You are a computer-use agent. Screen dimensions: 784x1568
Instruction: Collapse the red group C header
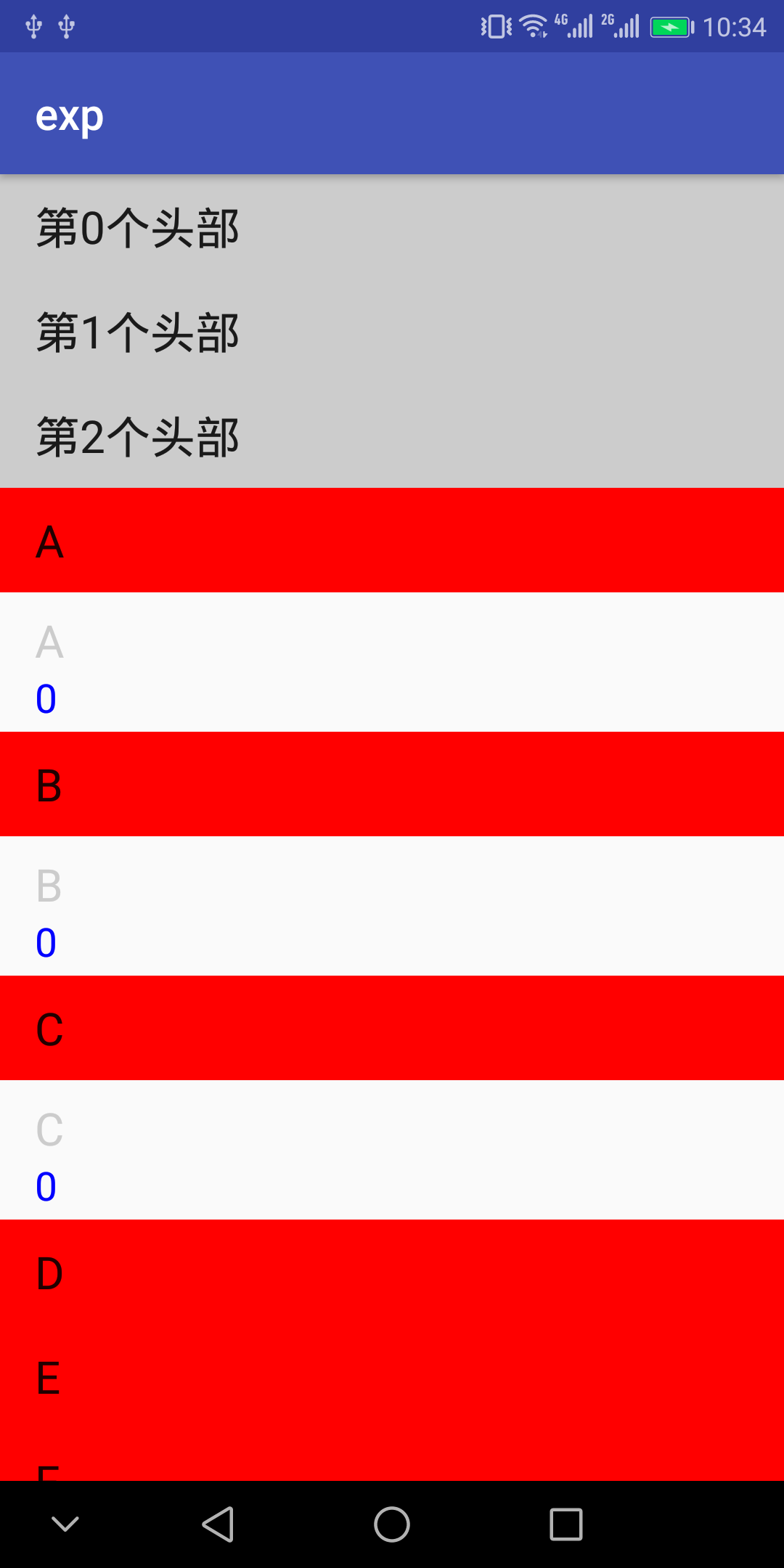392,1029
